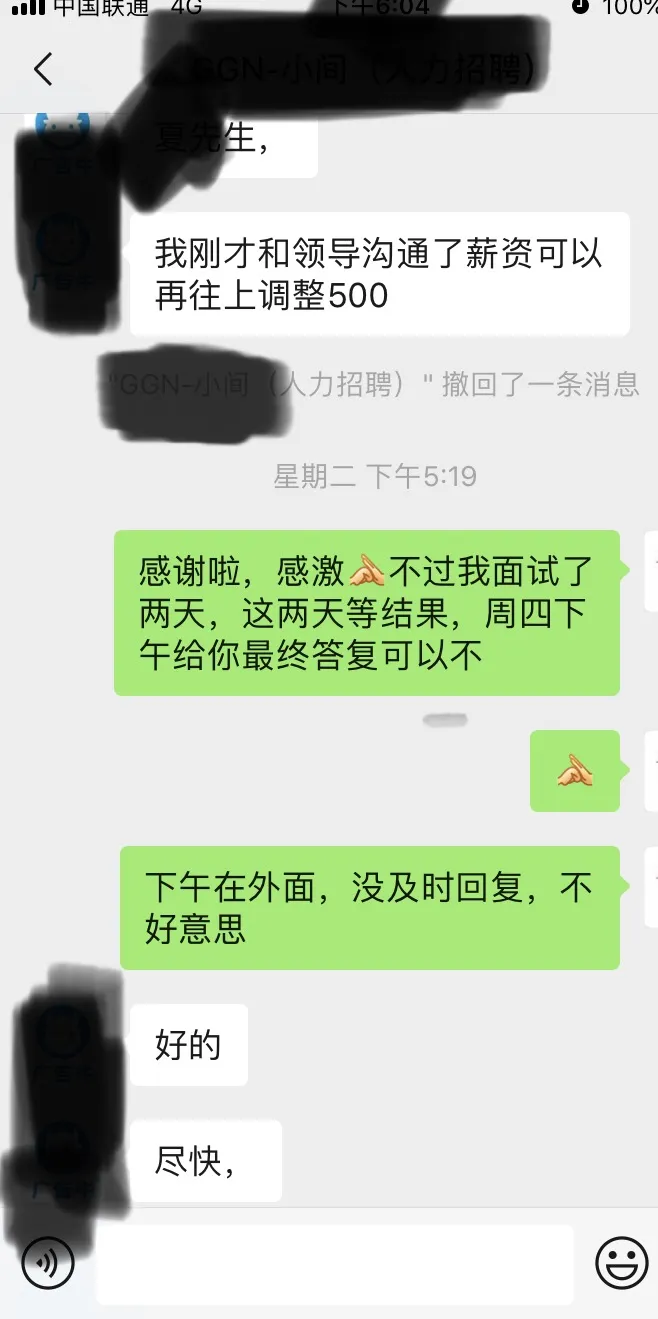Go back to the chat list
This screenshot has width=658, height=1319.
(x=42, y=69)
